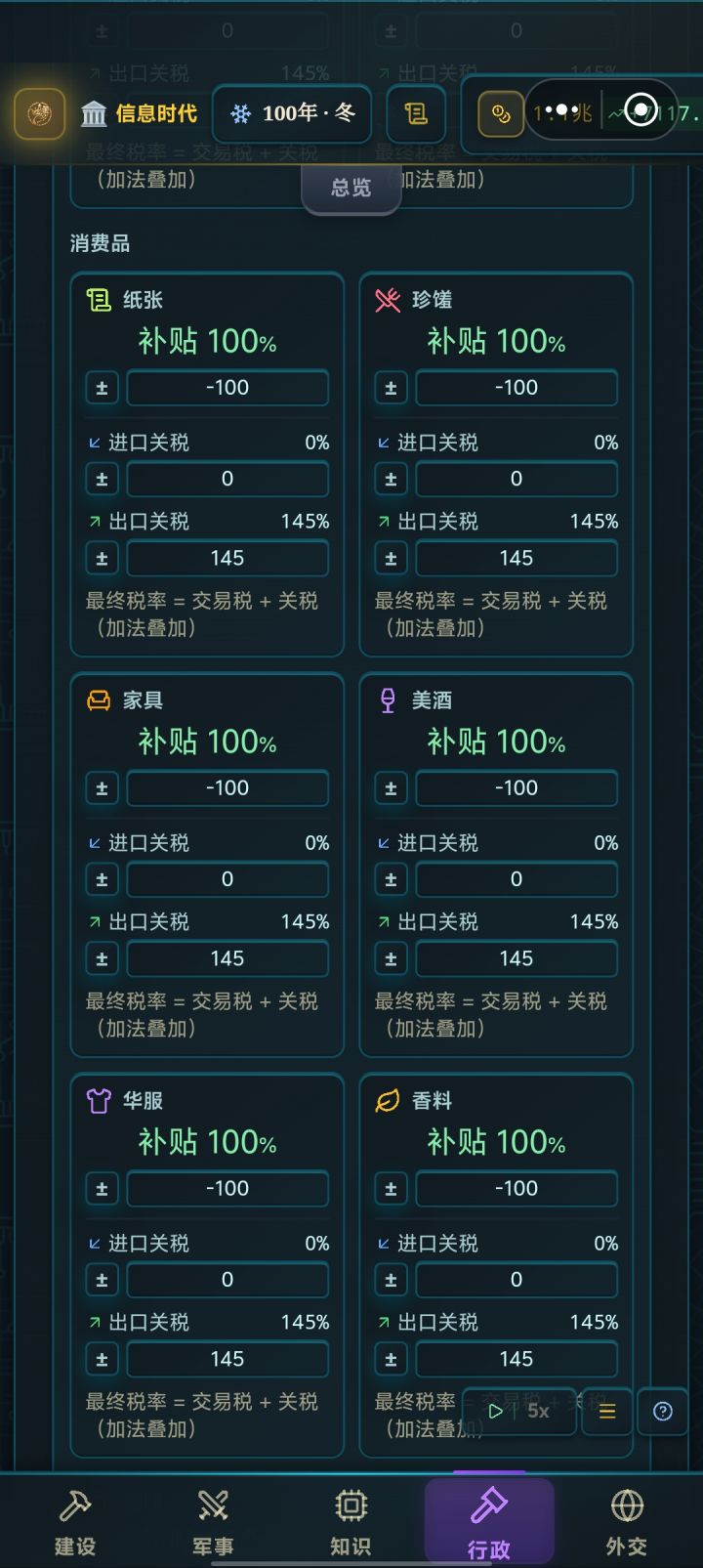
Task: Toggle the ± stepper beside 纸张 subsidy
Action: pyautogui.click(x=102, y=388)
